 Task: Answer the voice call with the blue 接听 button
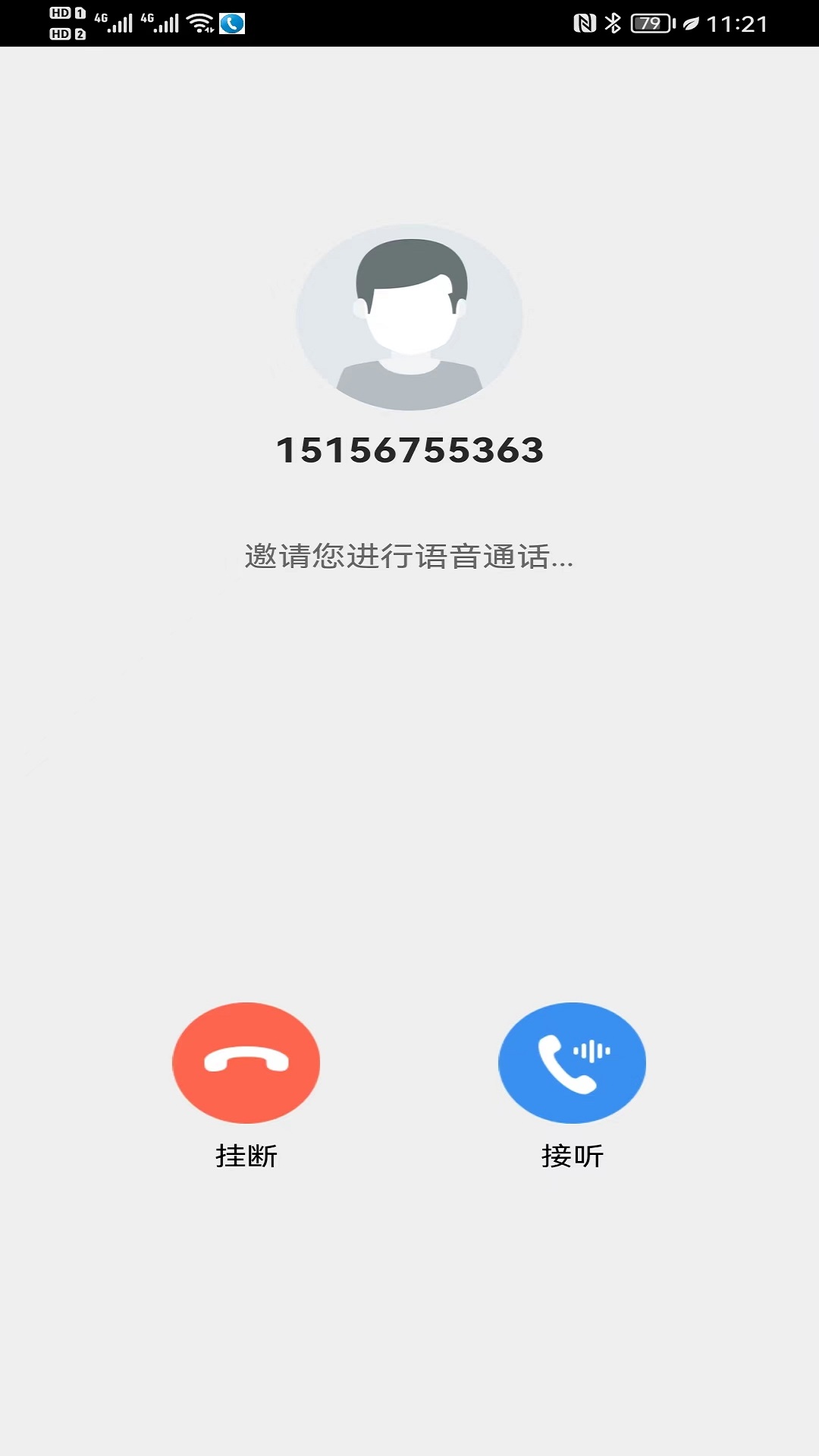572,1062
